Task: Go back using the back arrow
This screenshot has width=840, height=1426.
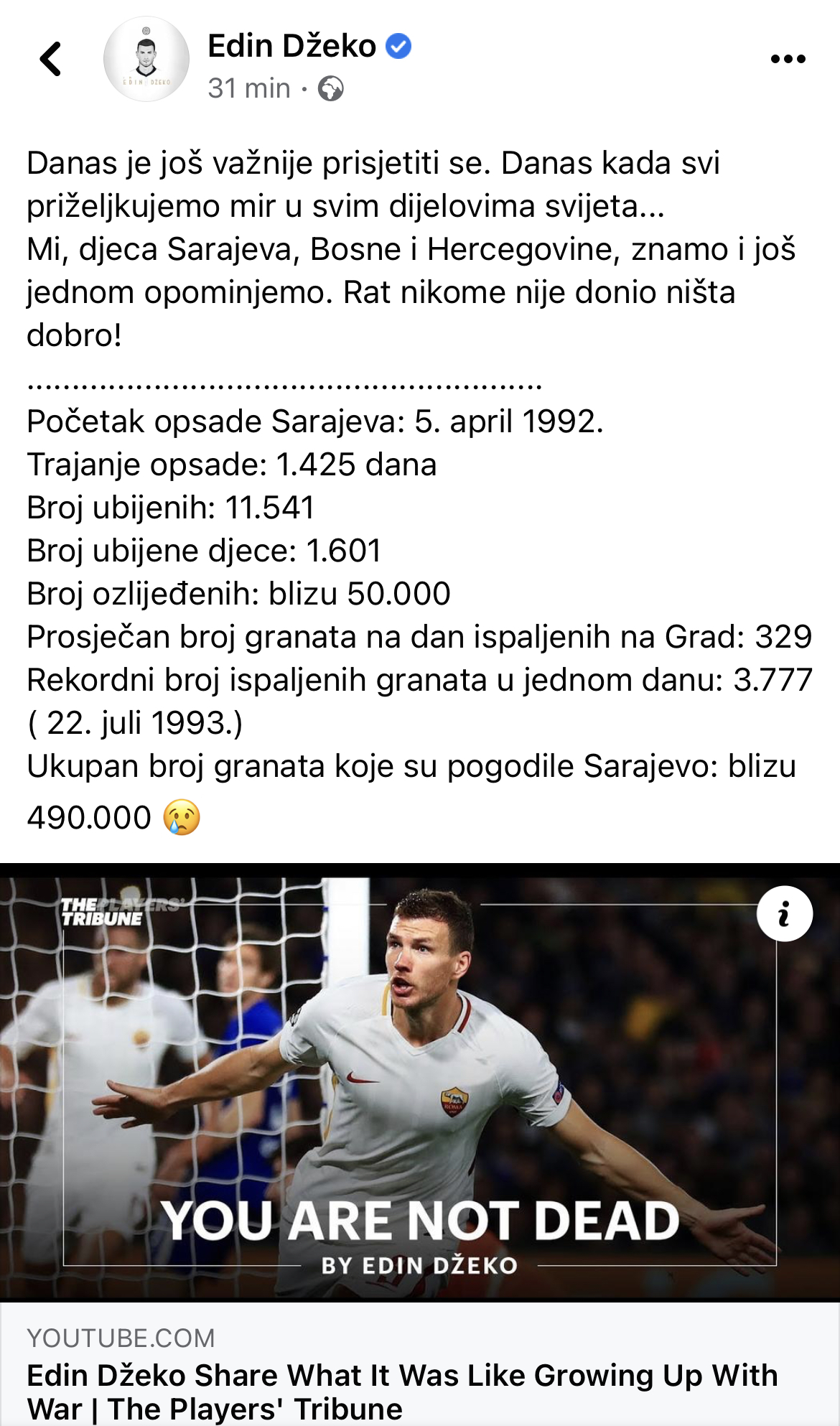Action: 50,59
